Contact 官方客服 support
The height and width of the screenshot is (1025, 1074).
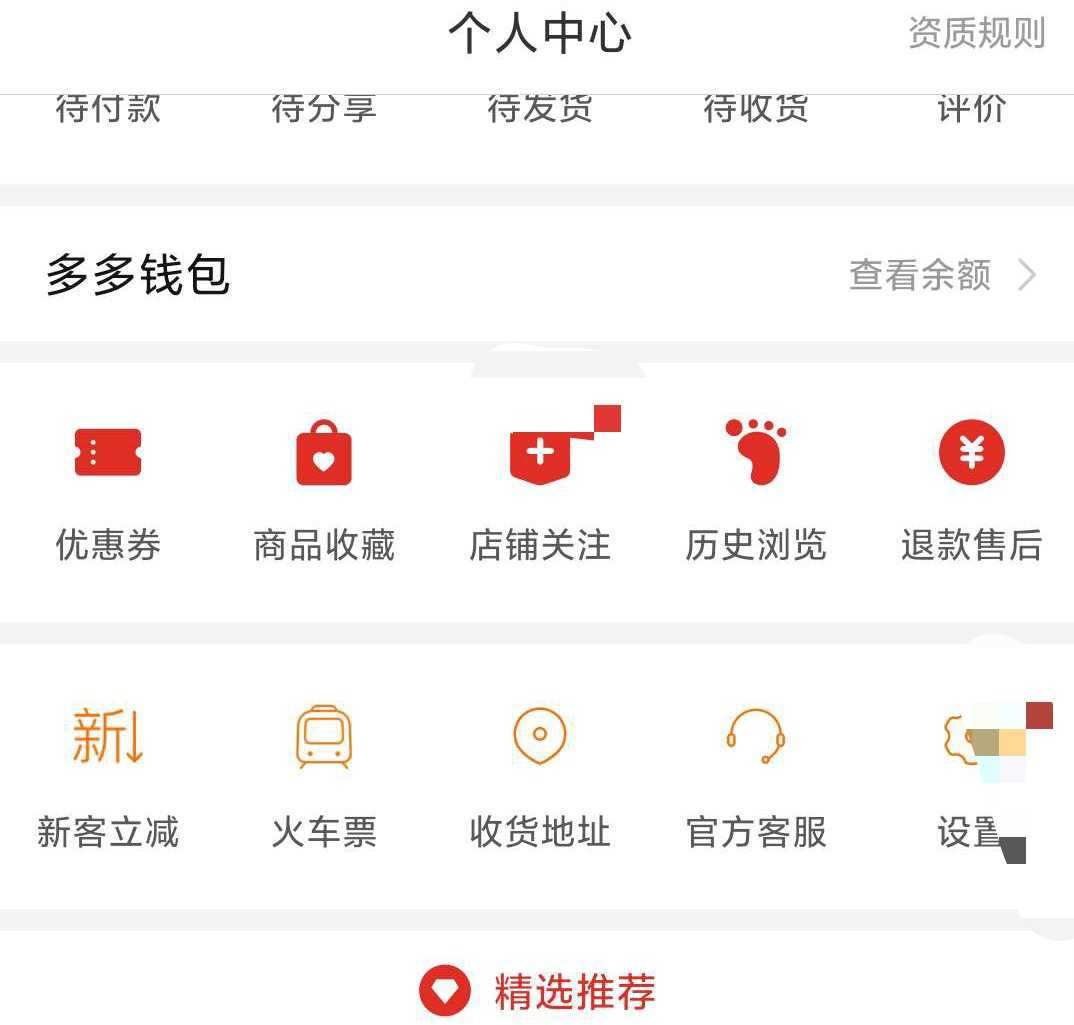756,775
